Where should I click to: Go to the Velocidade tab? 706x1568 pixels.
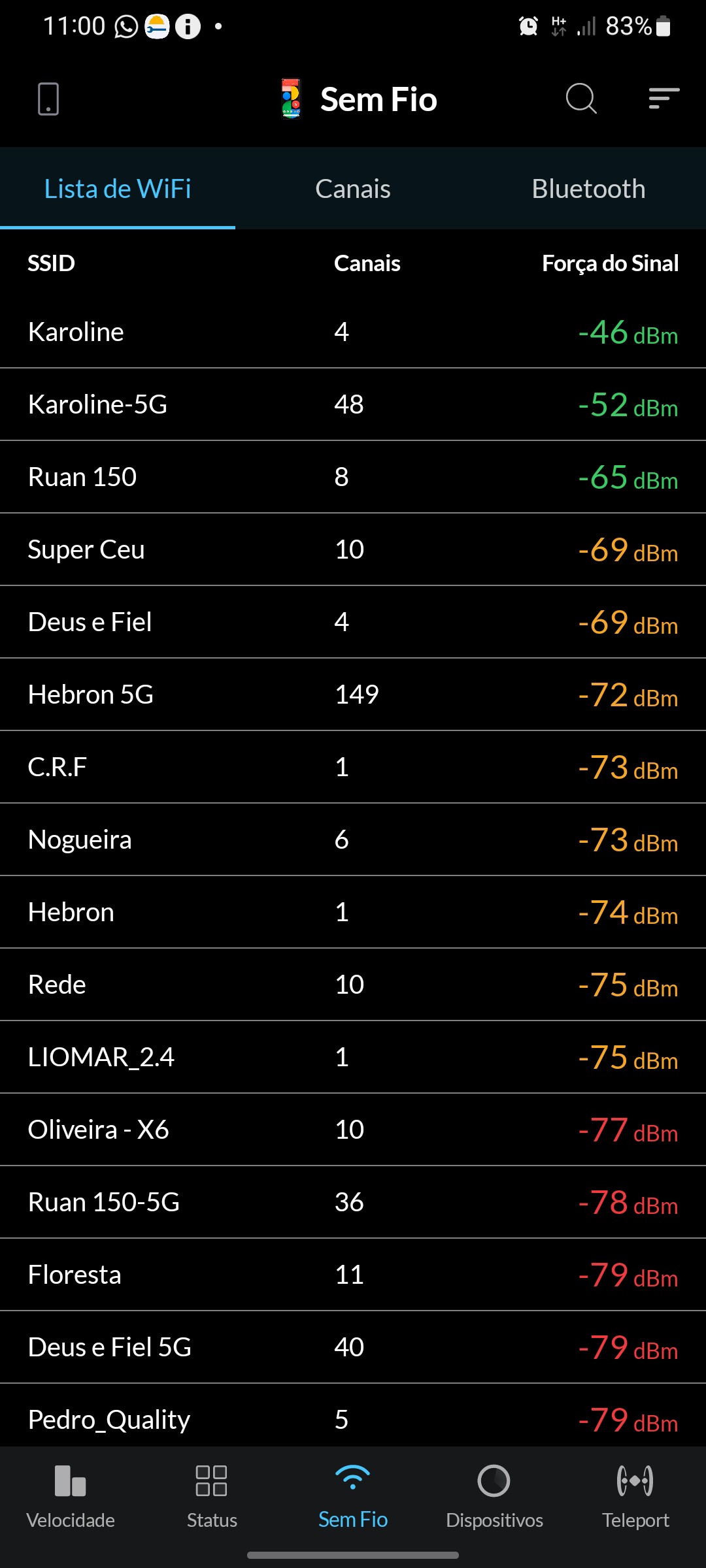71,1493
